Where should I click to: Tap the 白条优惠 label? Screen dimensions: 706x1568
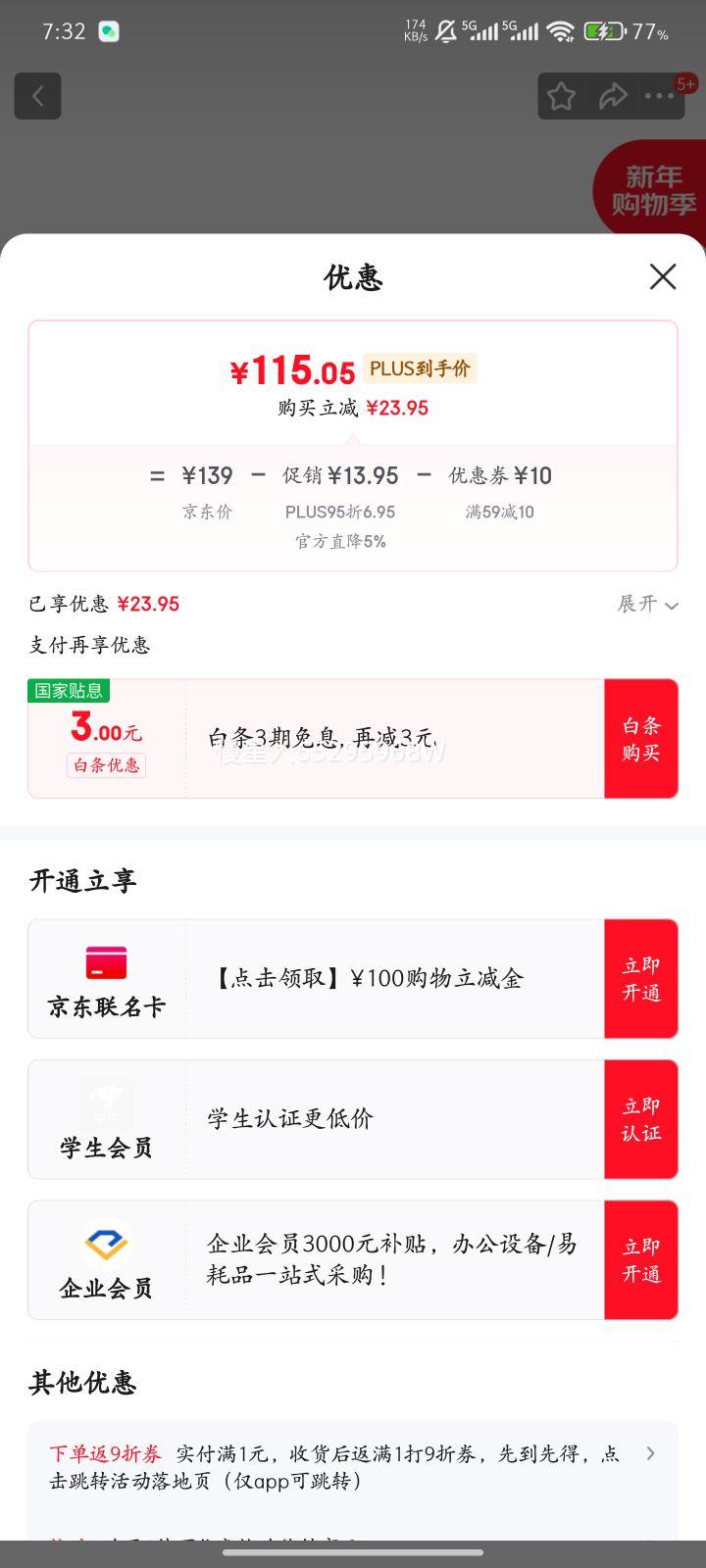coord(105,765)
